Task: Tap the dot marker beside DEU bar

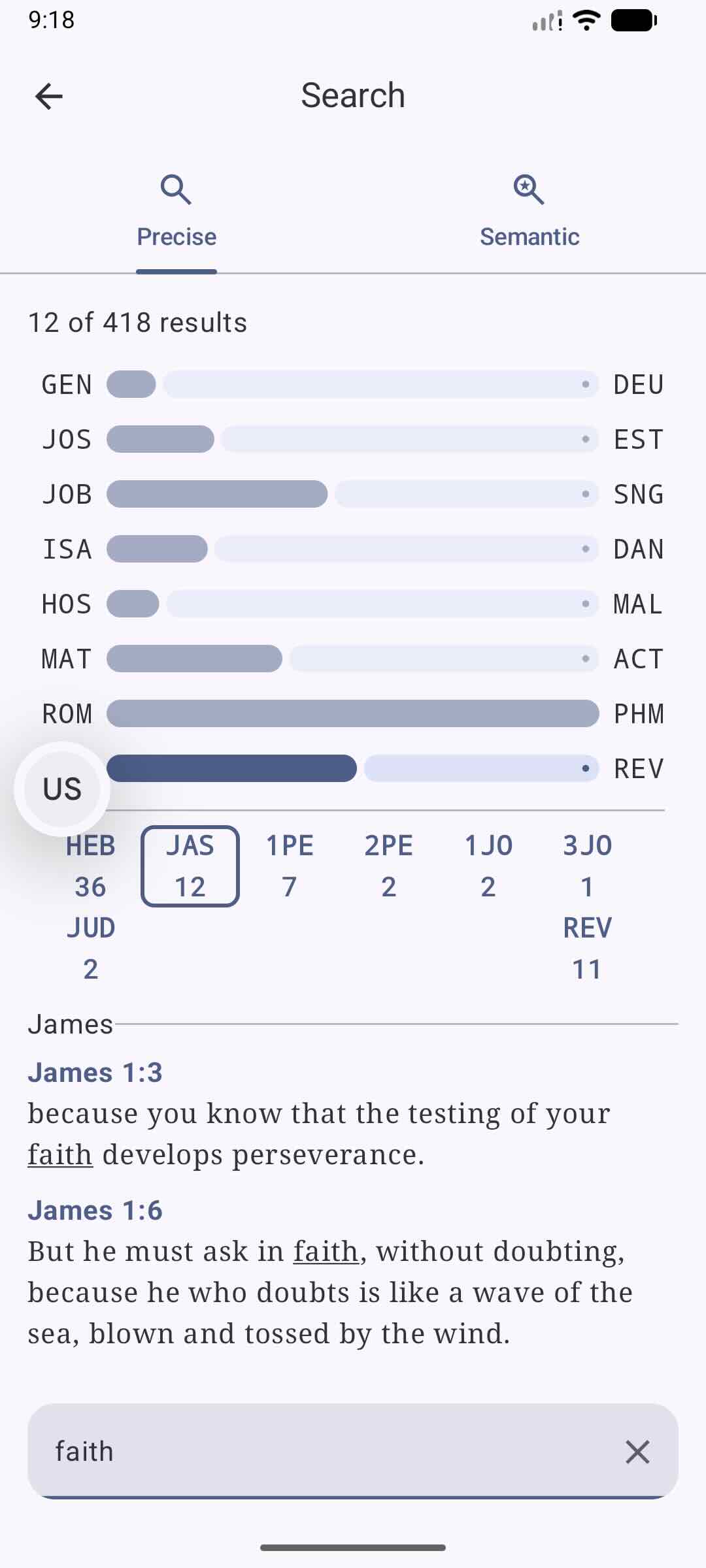Action: point(586,385)
